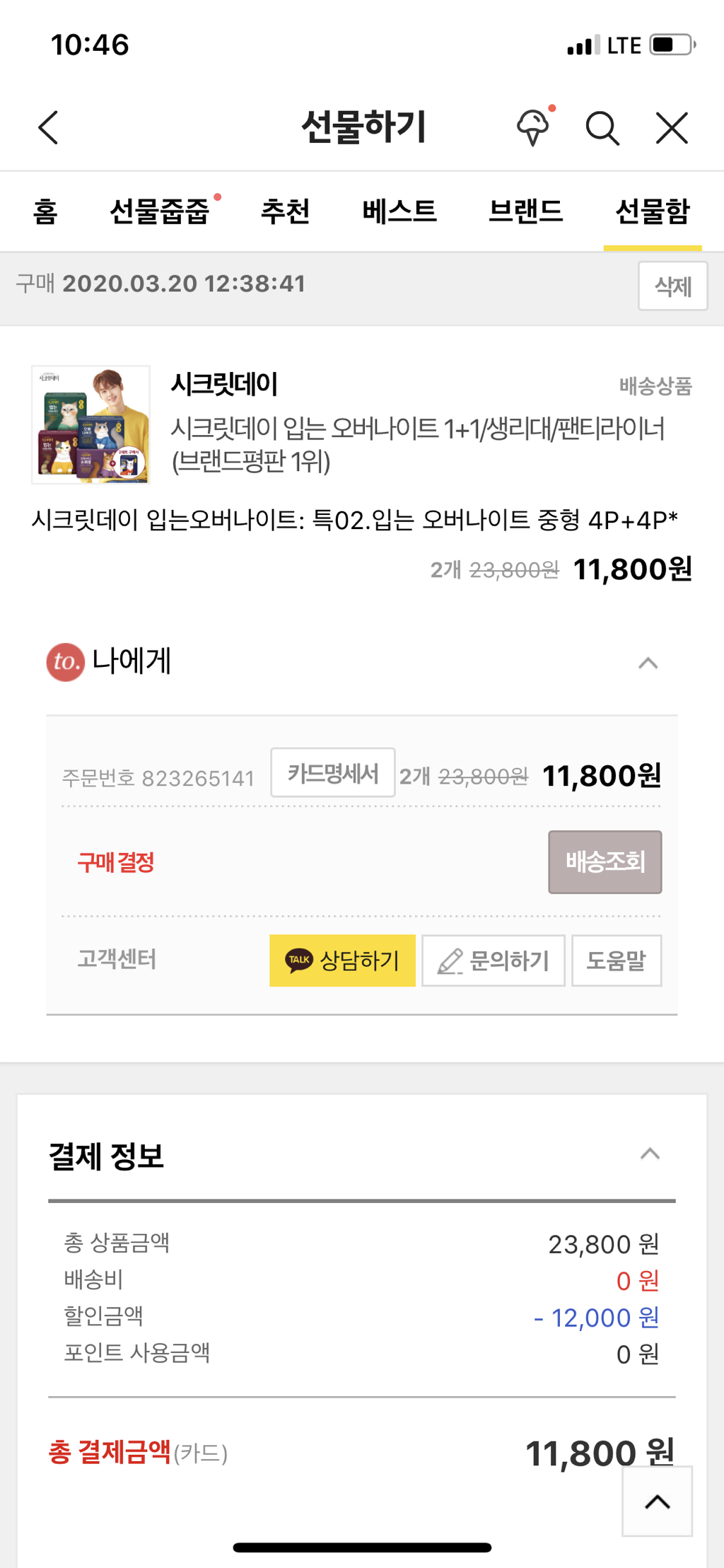The width and height of the screenshot is (724, 1568).
Task: View the 카드명세서 card statement
Action: point(333,773)
